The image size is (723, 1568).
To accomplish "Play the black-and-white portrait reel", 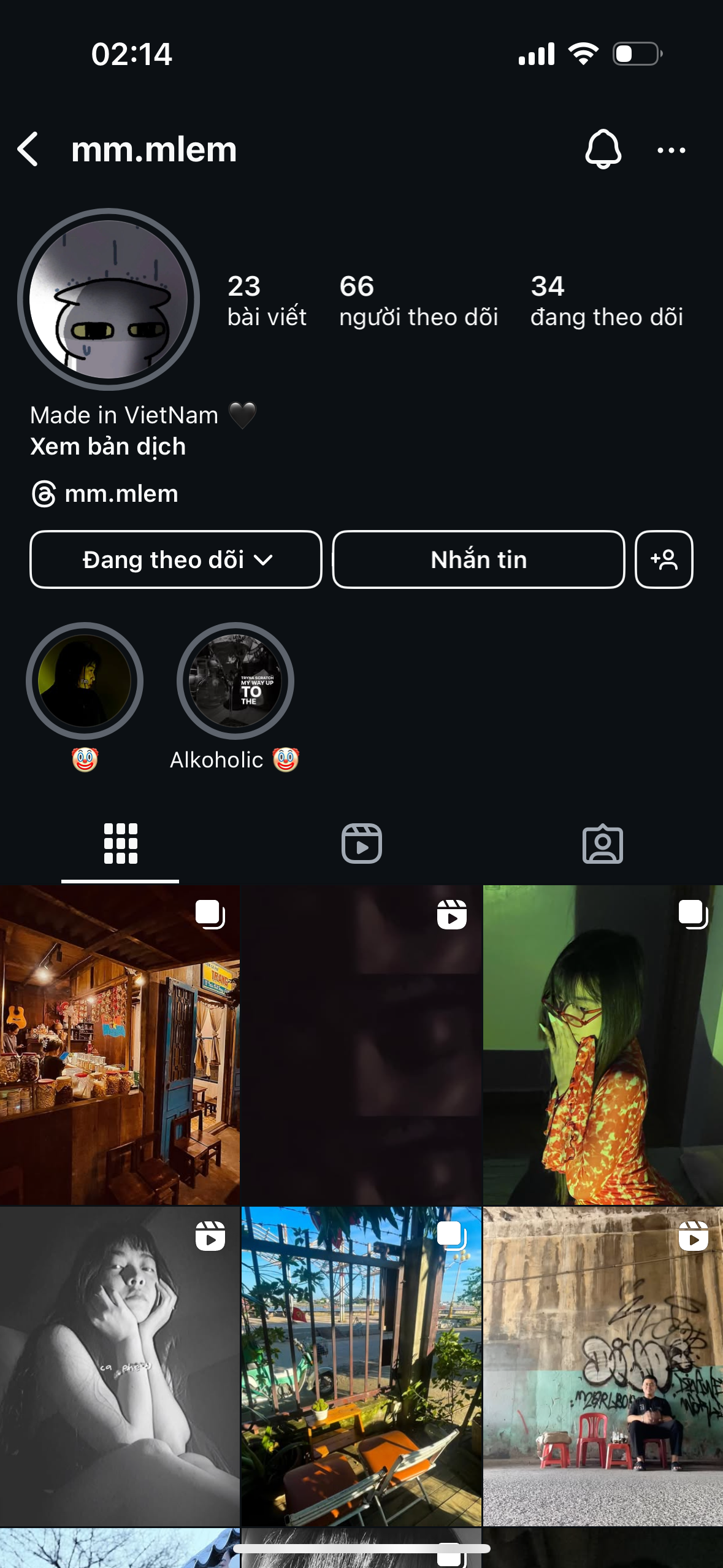I will (120, 1366).
